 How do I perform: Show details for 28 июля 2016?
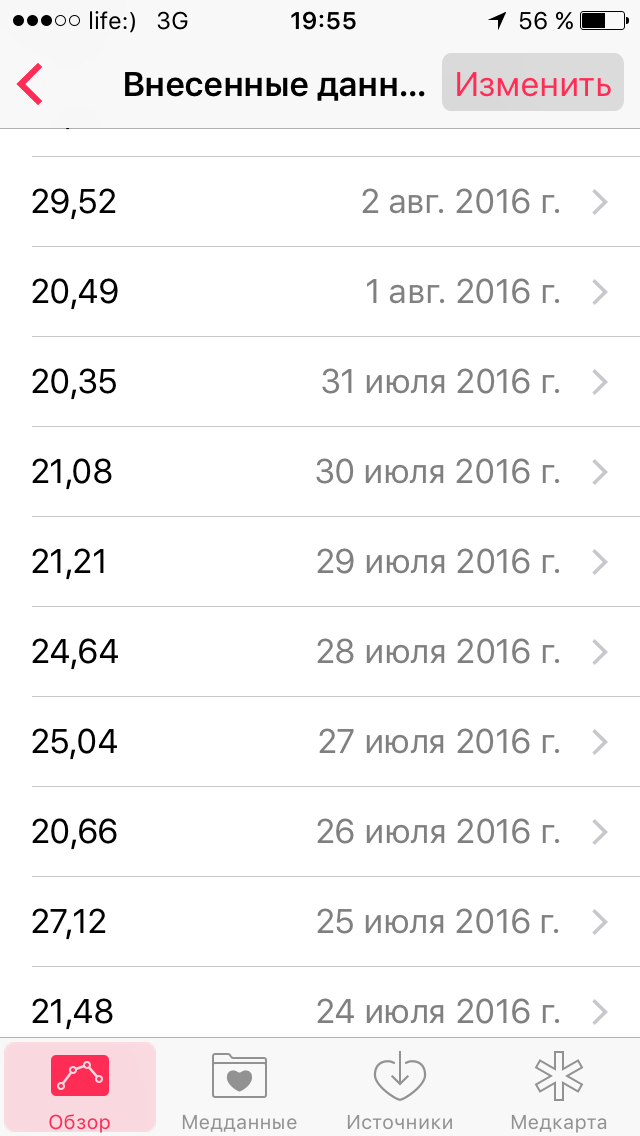pos(320,652)
